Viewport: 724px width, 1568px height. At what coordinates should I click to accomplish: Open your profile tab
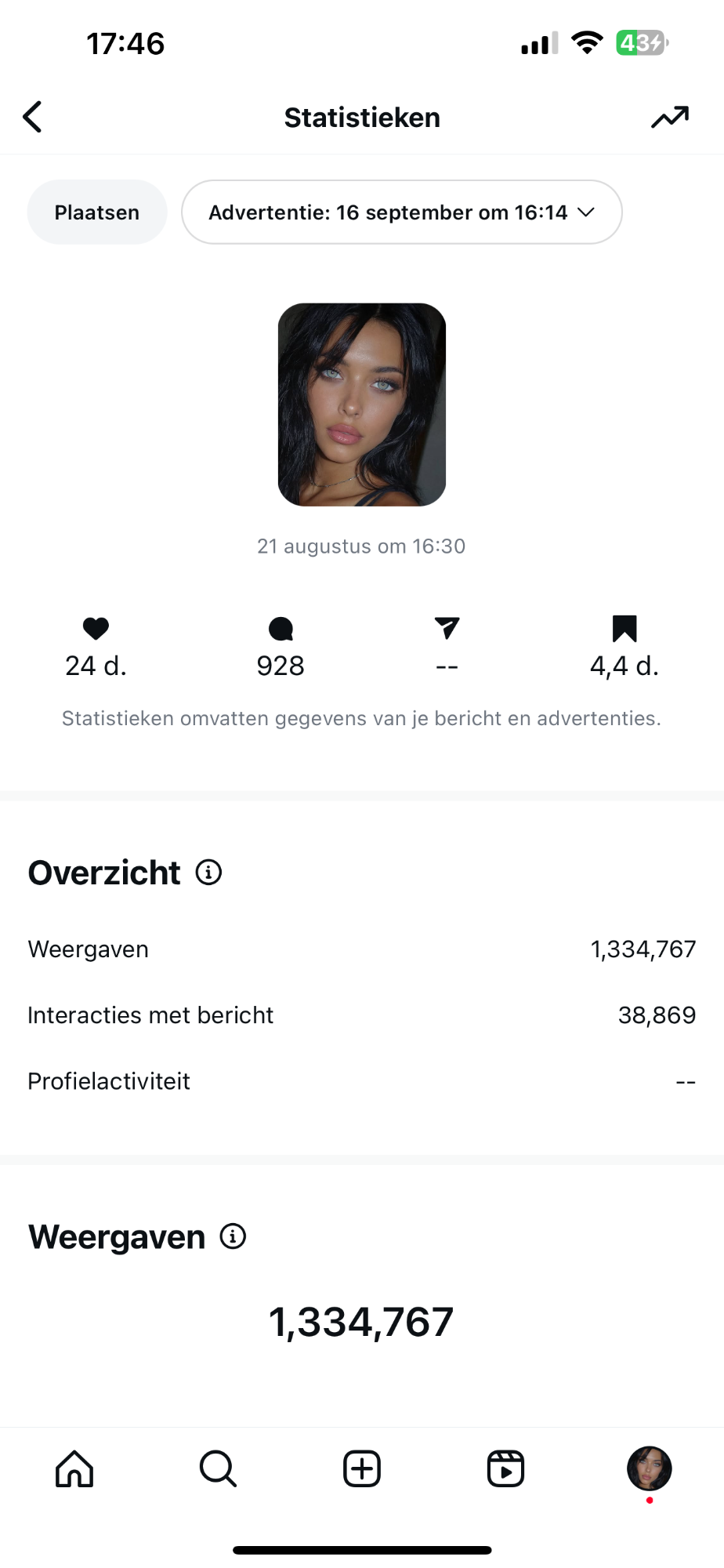click(x=649, y=1468)
